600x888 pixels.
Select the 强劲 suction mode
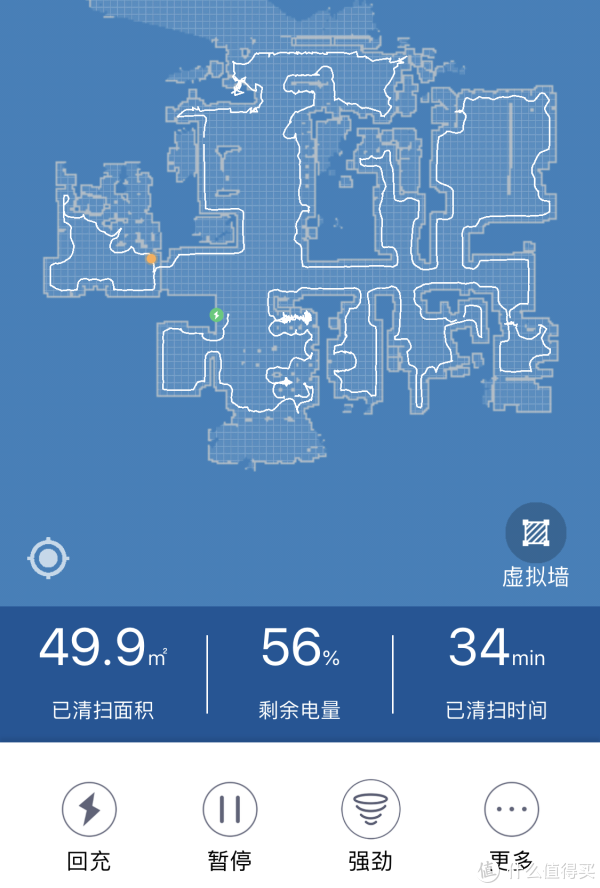tap(370, 809)
